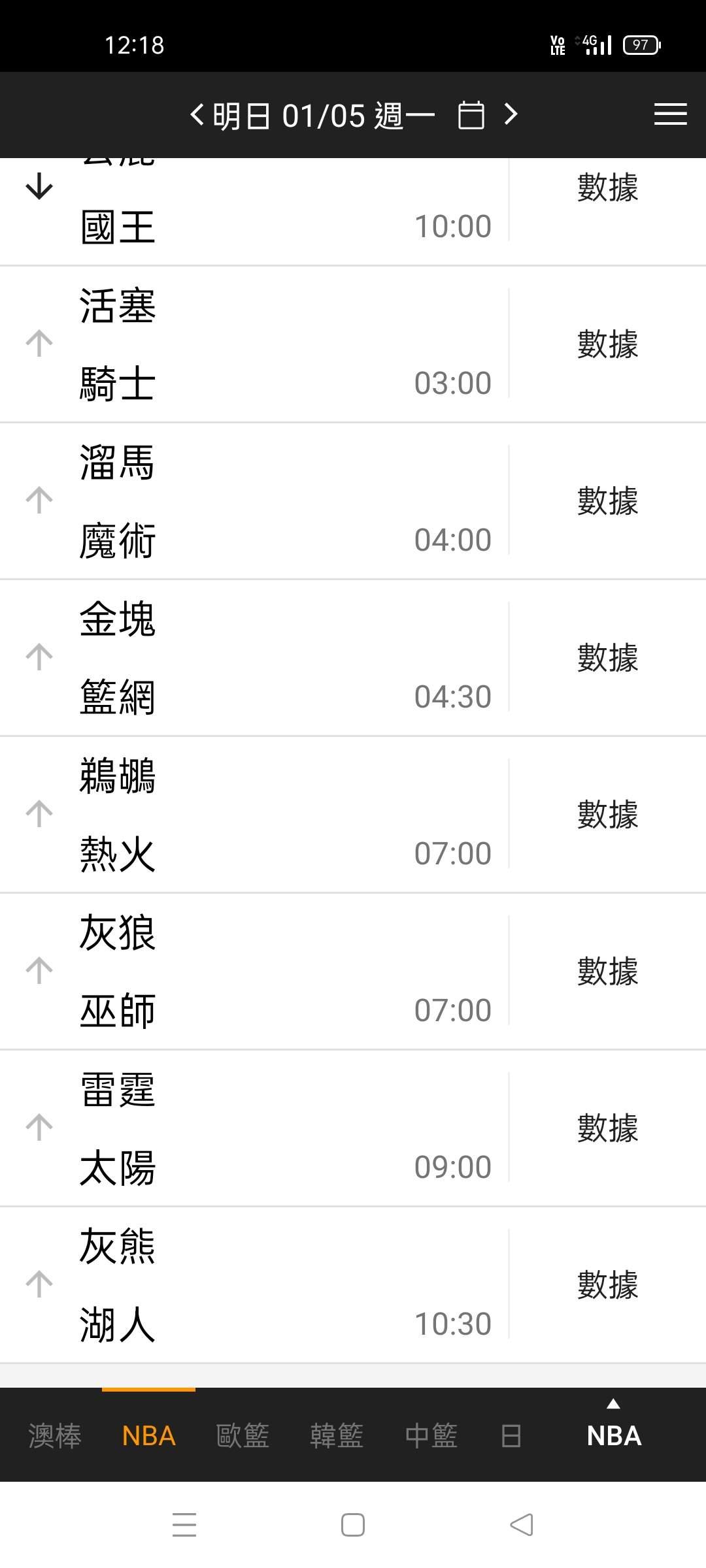Open 數據 for 鵜鶘 vs 熱火
The height and width of the screenshot is (1568, 706).
pyautogui.click(x=607, y=815)
